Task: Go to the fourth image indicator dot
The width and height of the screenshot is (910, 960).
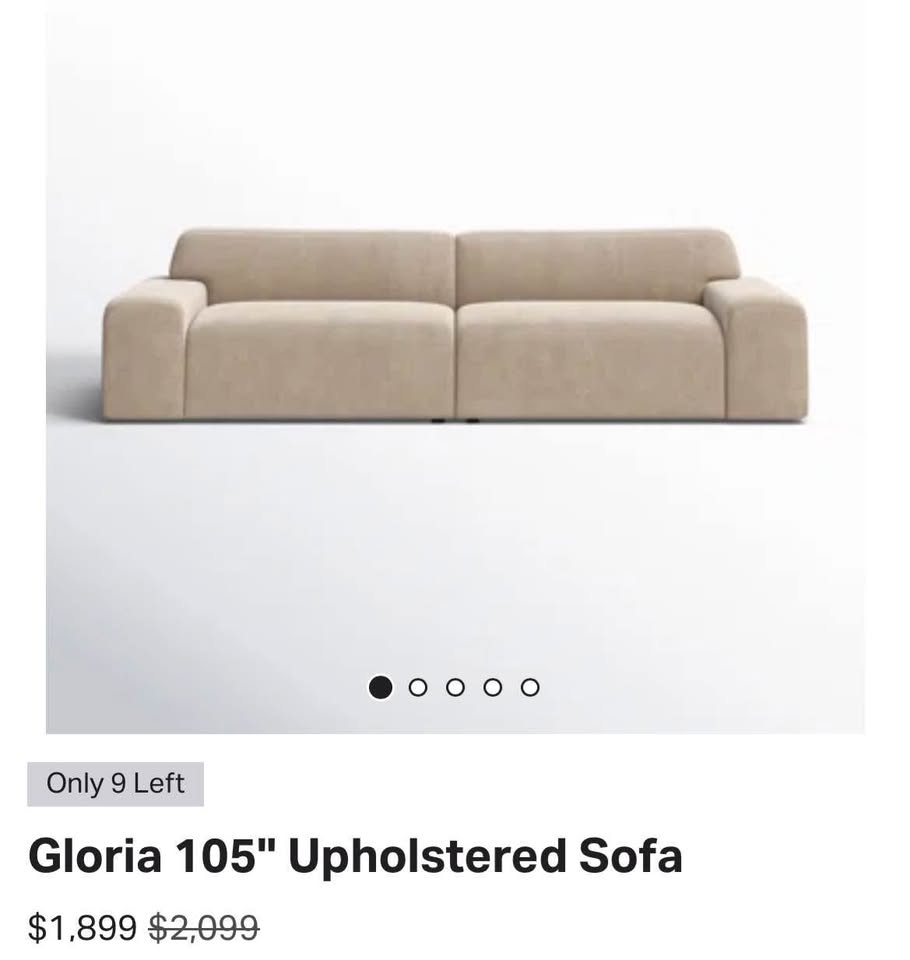Action: (x=492, y=687)
